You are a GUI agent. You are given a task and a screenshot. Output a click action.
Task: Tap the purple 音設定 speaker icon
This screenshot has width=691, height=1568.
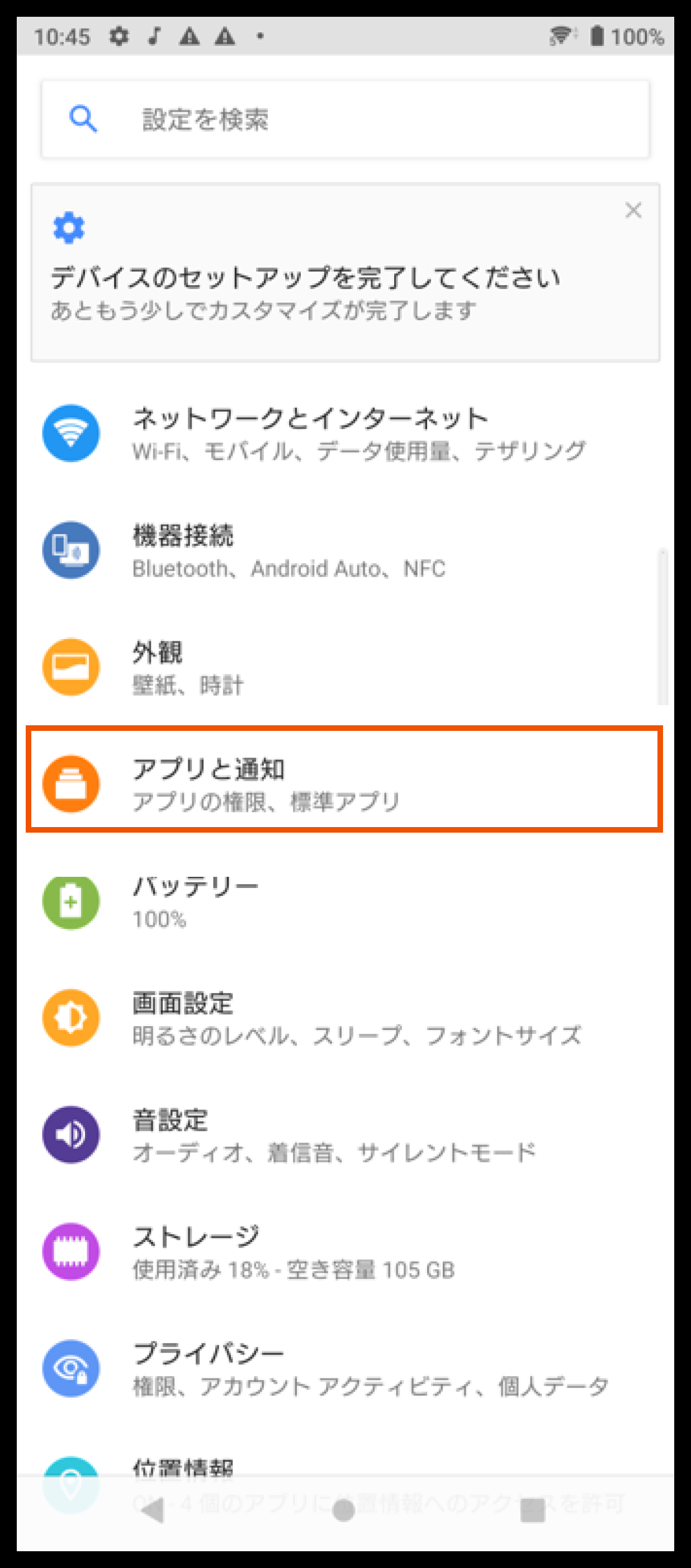point(70,1134)
